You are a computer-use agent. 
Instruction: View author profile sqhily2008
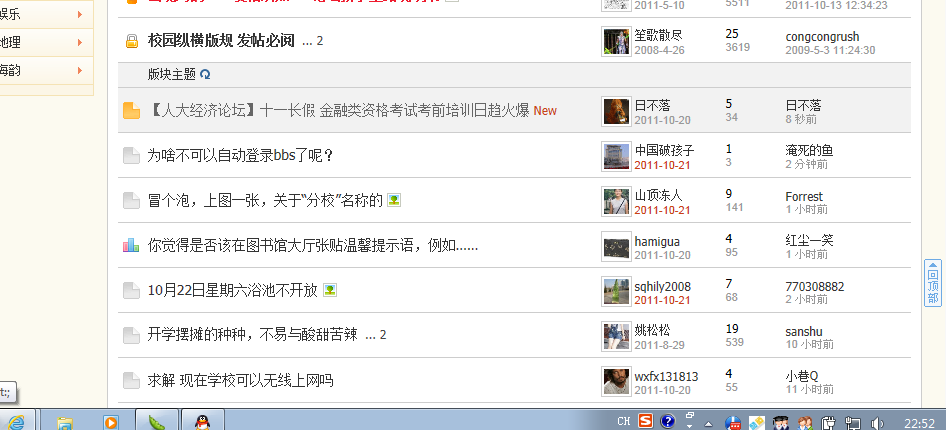[x=662, y=286]
